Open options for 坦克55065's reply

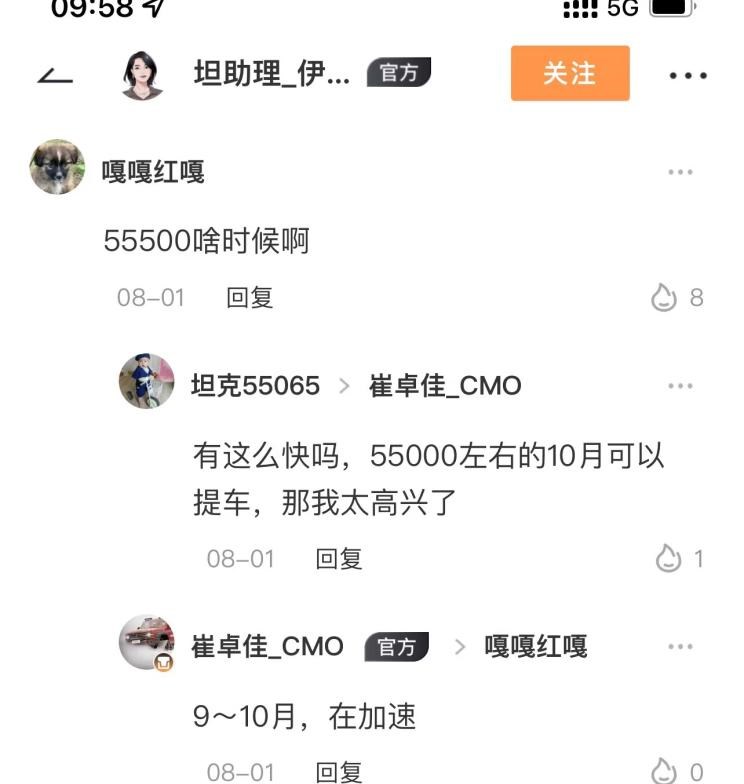point(680,386)
